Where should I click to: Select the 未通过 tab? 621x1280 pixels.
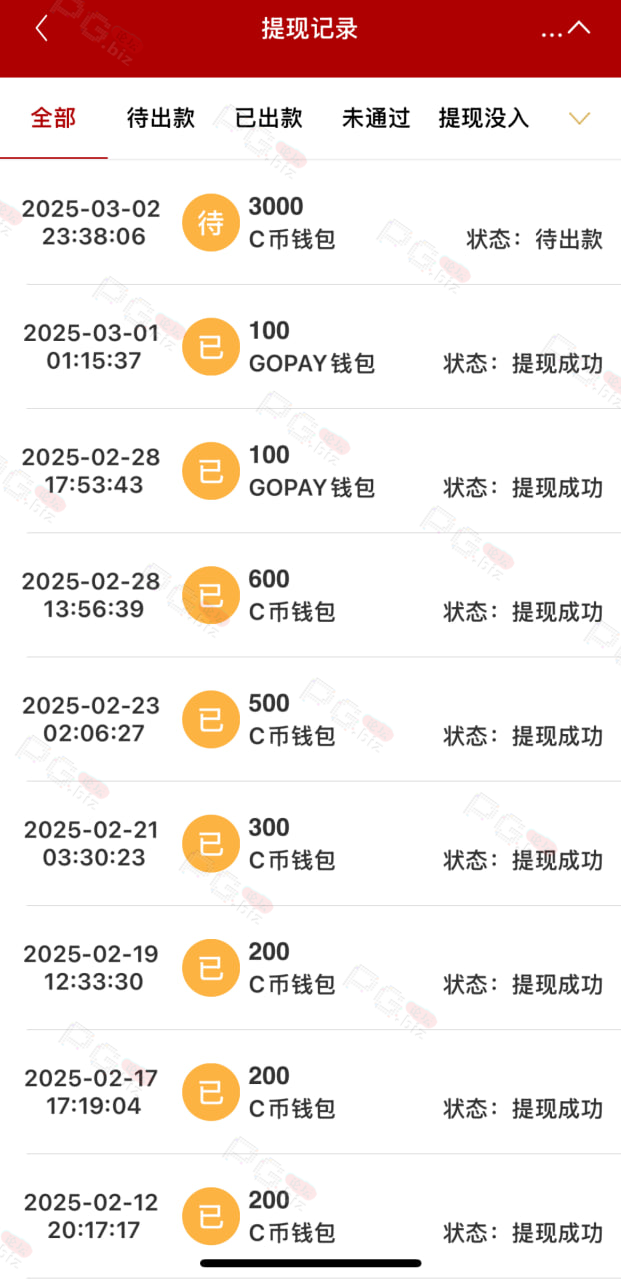point(376,118)
